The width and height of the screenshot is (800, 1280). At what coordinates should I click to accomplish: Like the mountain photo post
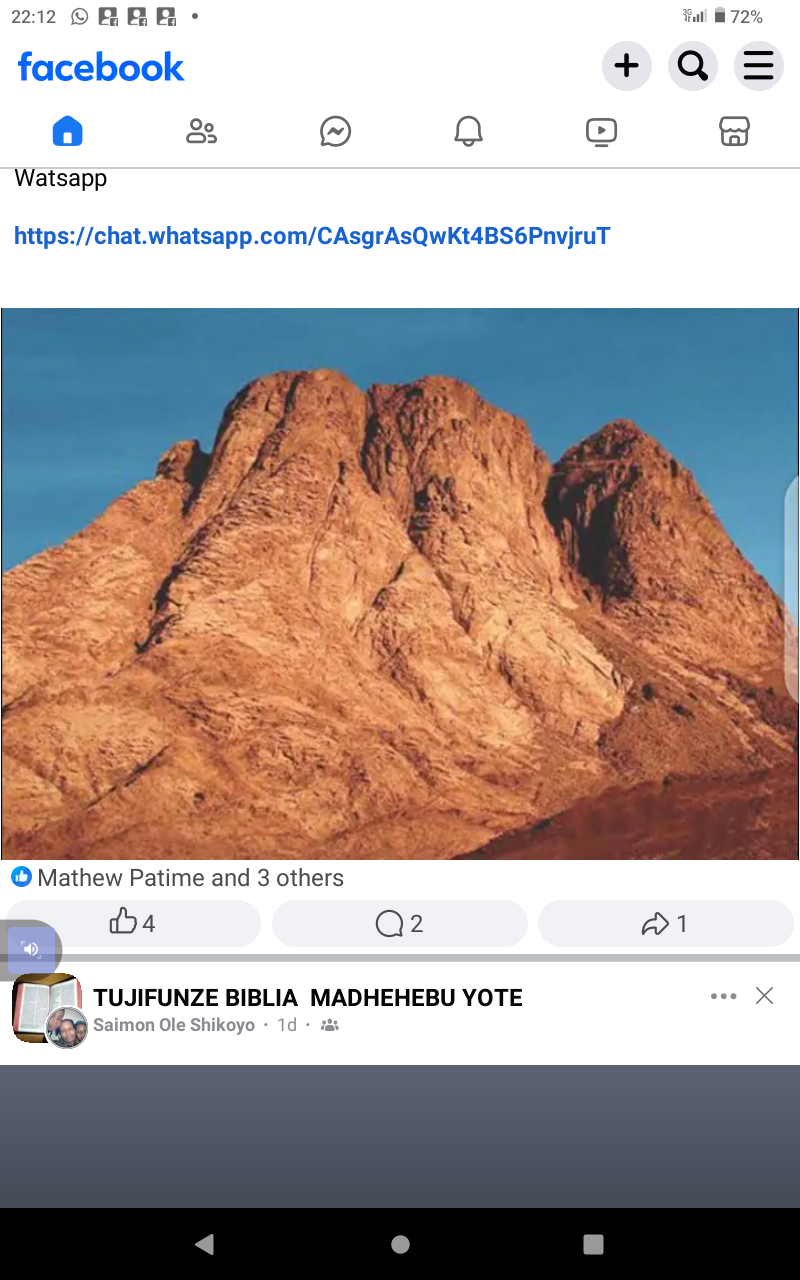pos(133,923)
